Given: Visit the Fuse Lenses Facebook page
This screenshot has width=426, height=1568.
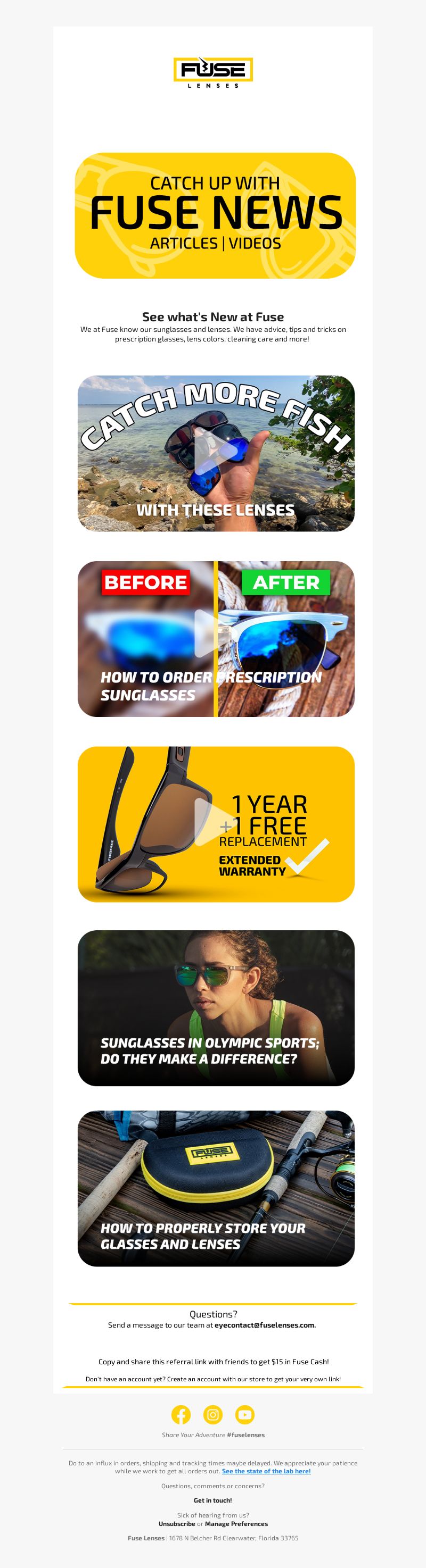Looking at the screenshot, I should click(181, 1414).
